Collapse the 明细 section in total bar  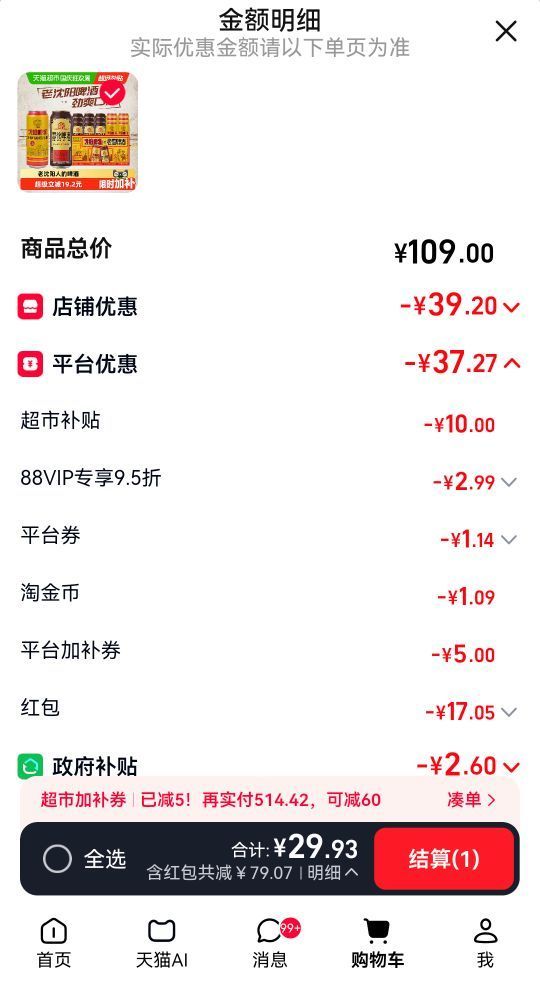(333, 872)
